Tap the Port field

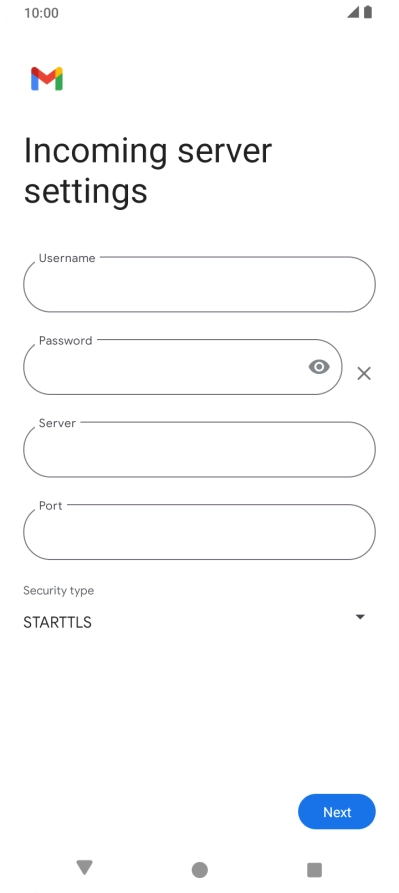tap(199, 532)
